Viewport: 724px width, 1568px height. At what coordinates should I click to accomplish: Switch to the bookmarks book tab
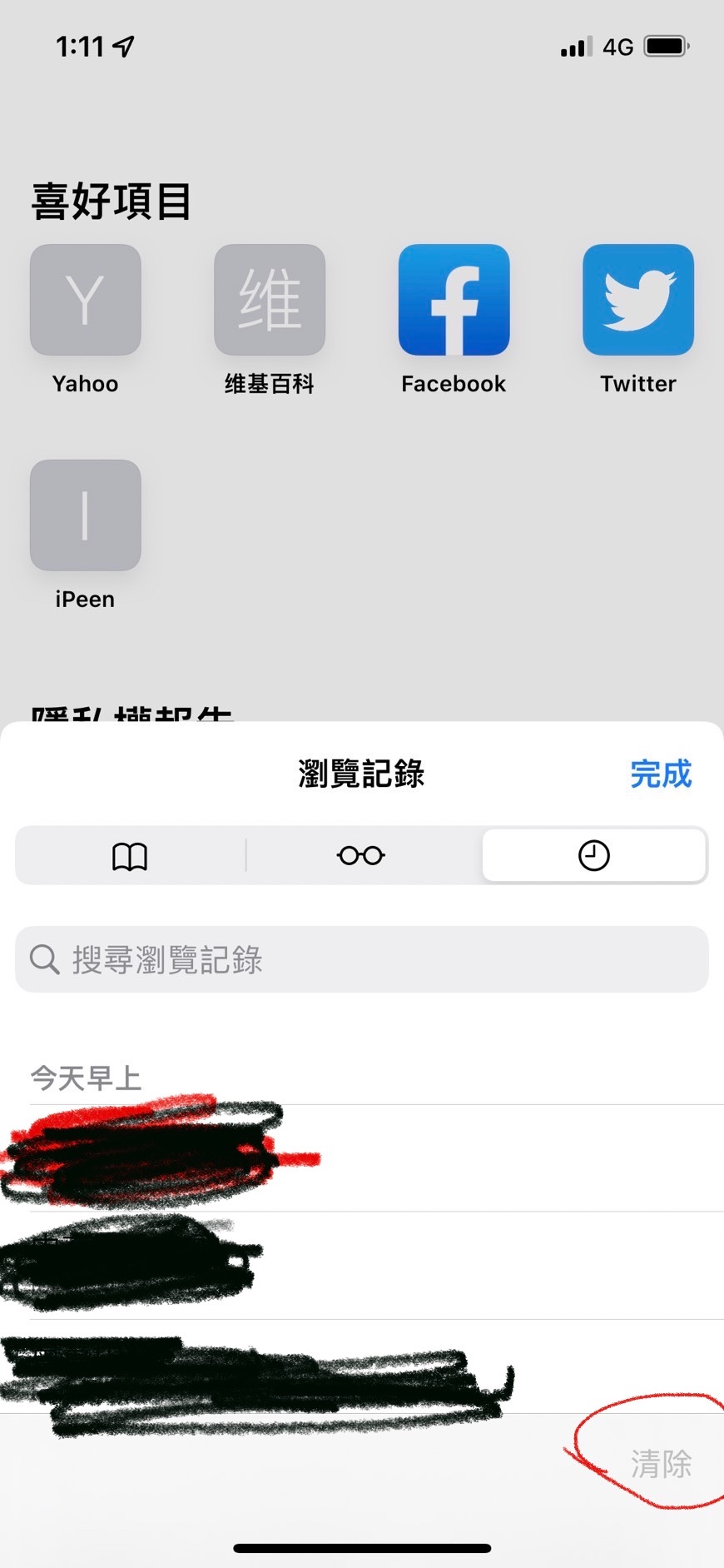[130, 855]
